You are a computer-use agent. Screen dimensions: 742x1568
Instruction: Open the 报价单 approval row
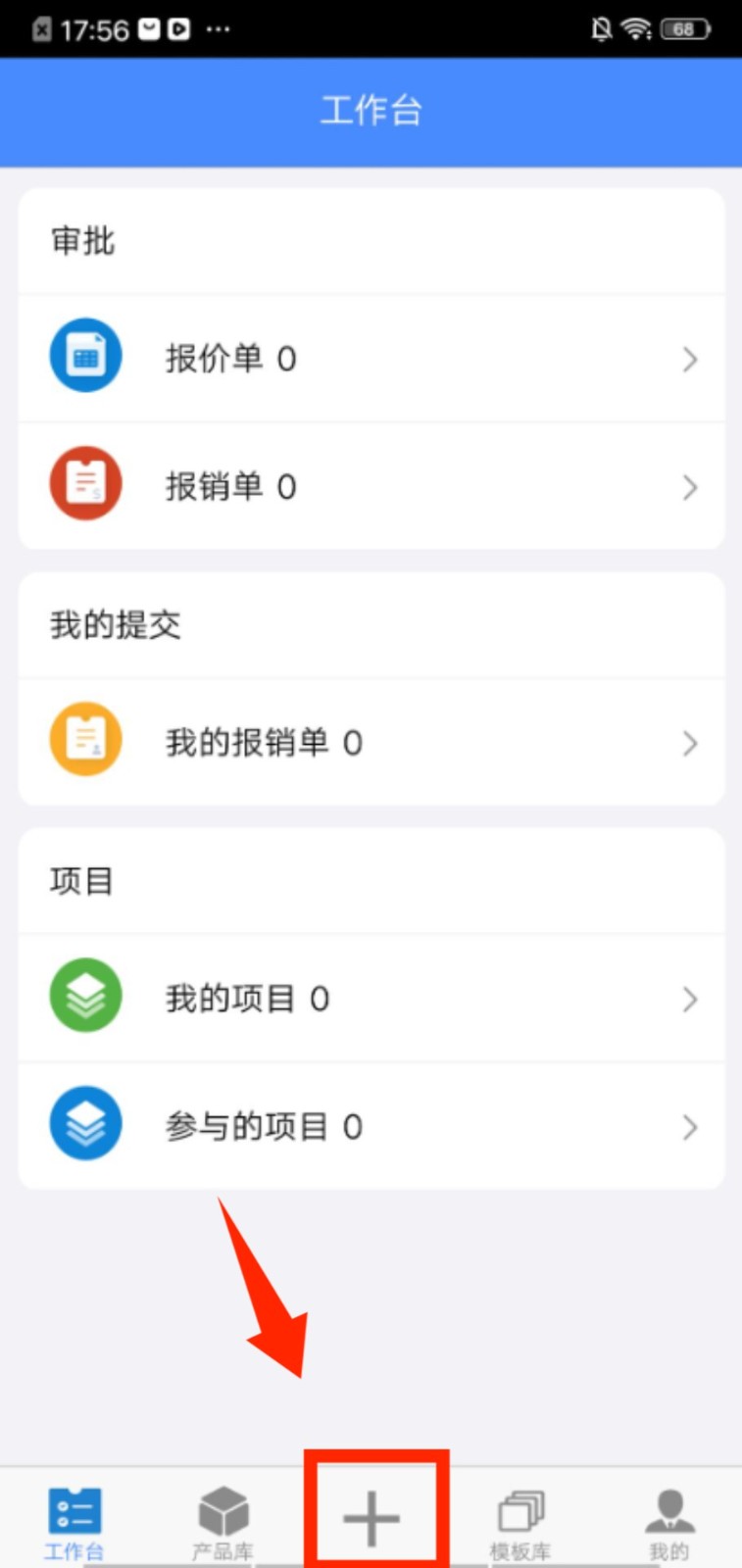[x=371, y=359]
